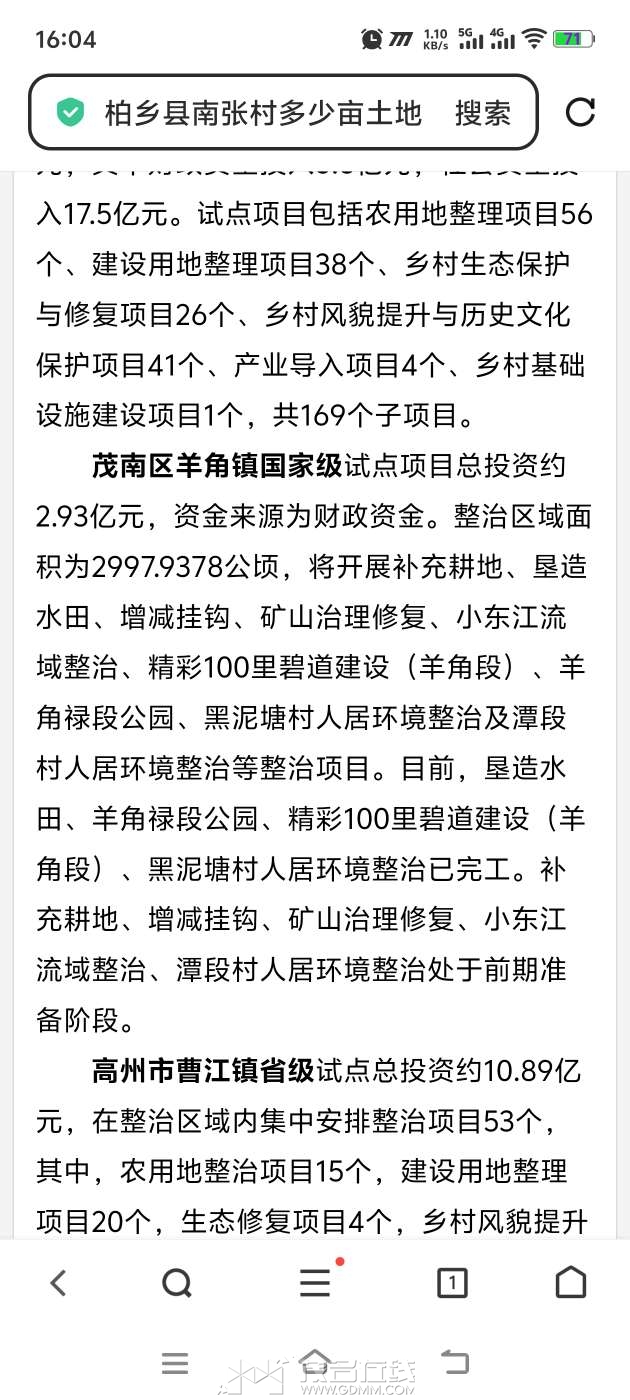Screen dimensions: 630x1400
Task: Go back to the previous page
Action: coord(59,1282)
